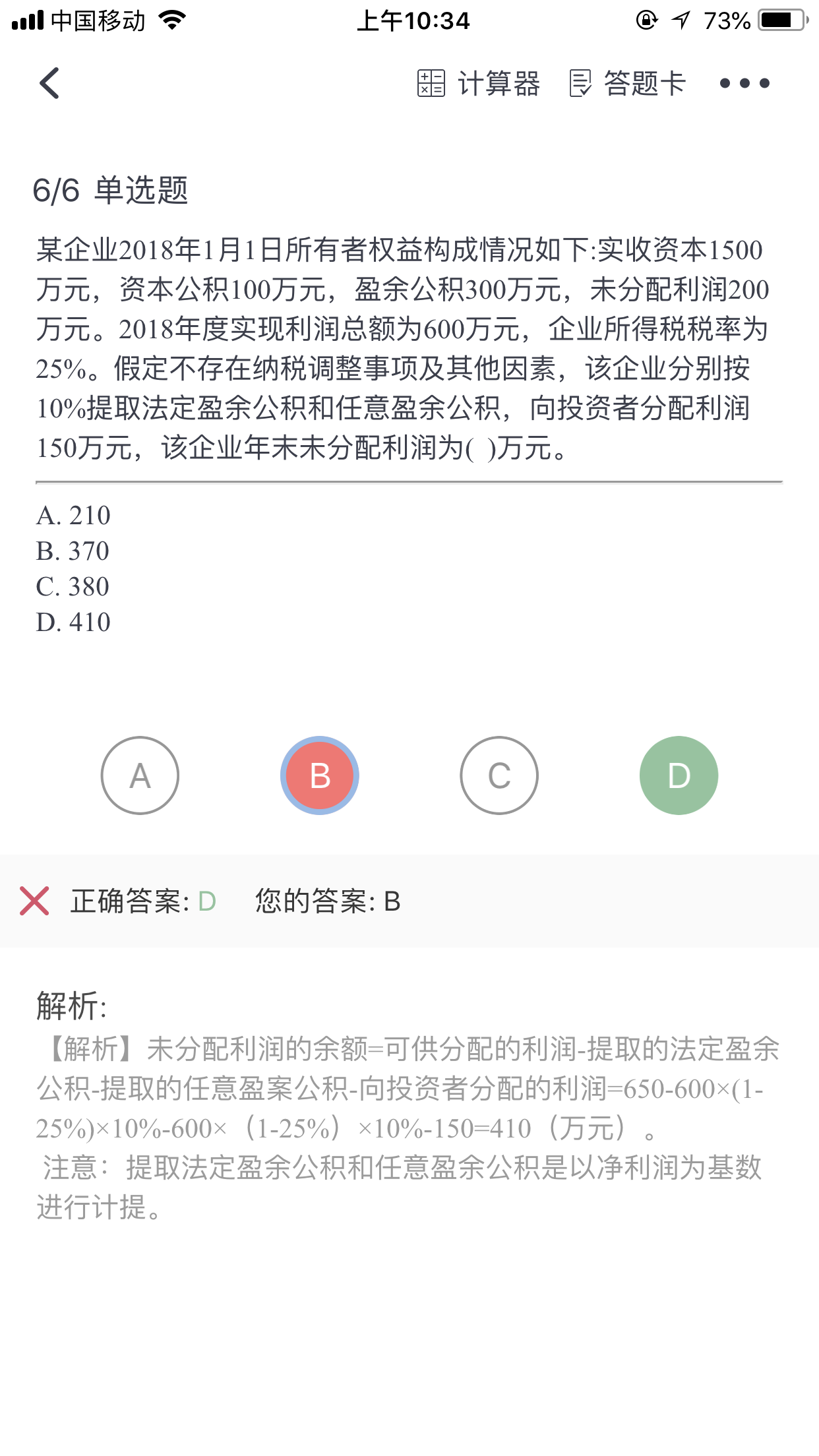Open the three-dot overflow menu

(x=744, y=83)
